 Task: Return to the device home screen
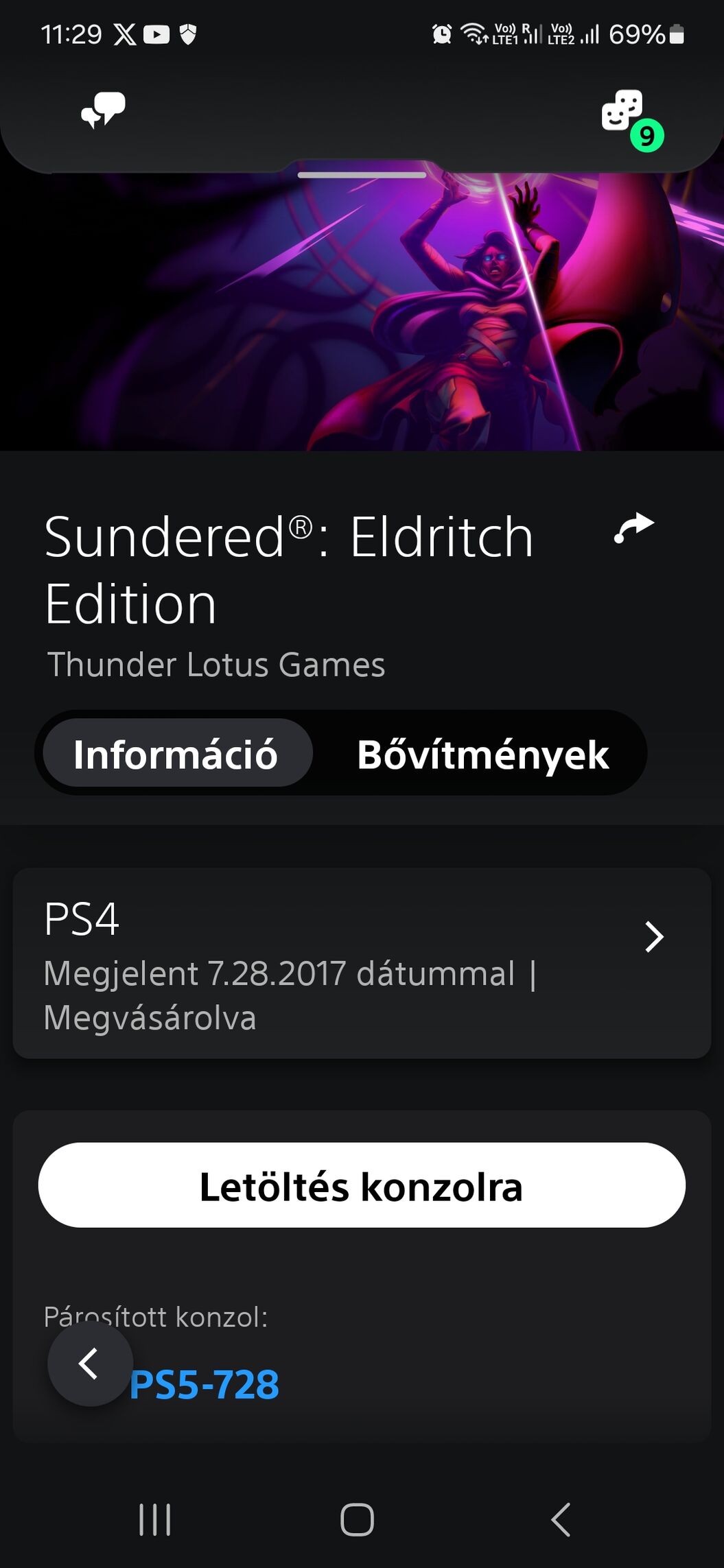tap(357, 1519)
